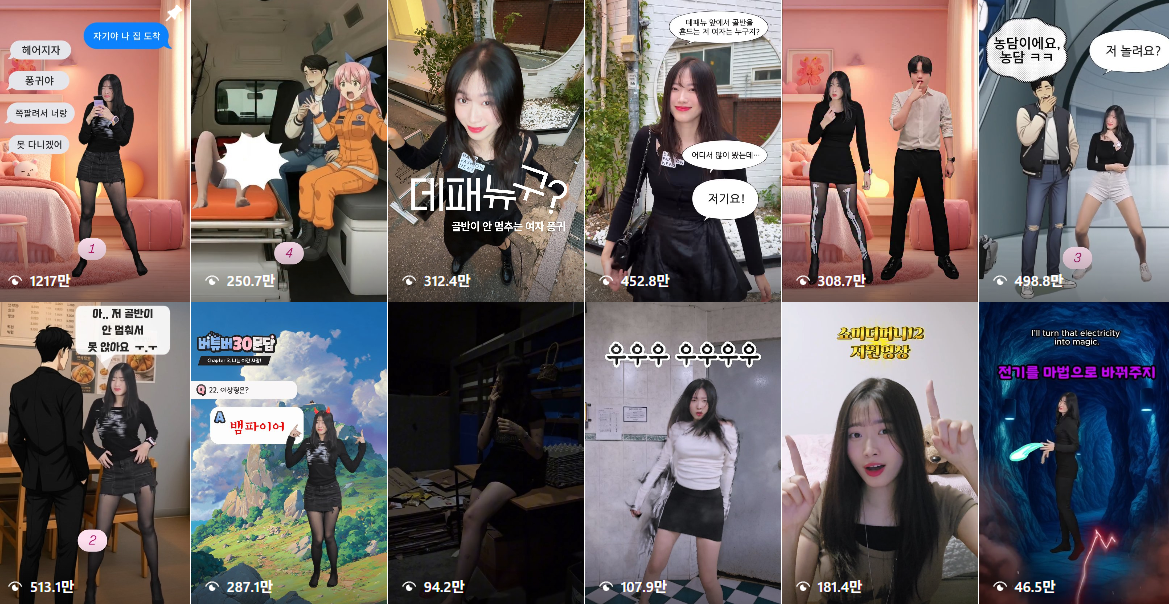This screenshot has height=604, width=1169.
Task: Play the ambulance video with 250.7만 views
Action: tap(289, 150)
